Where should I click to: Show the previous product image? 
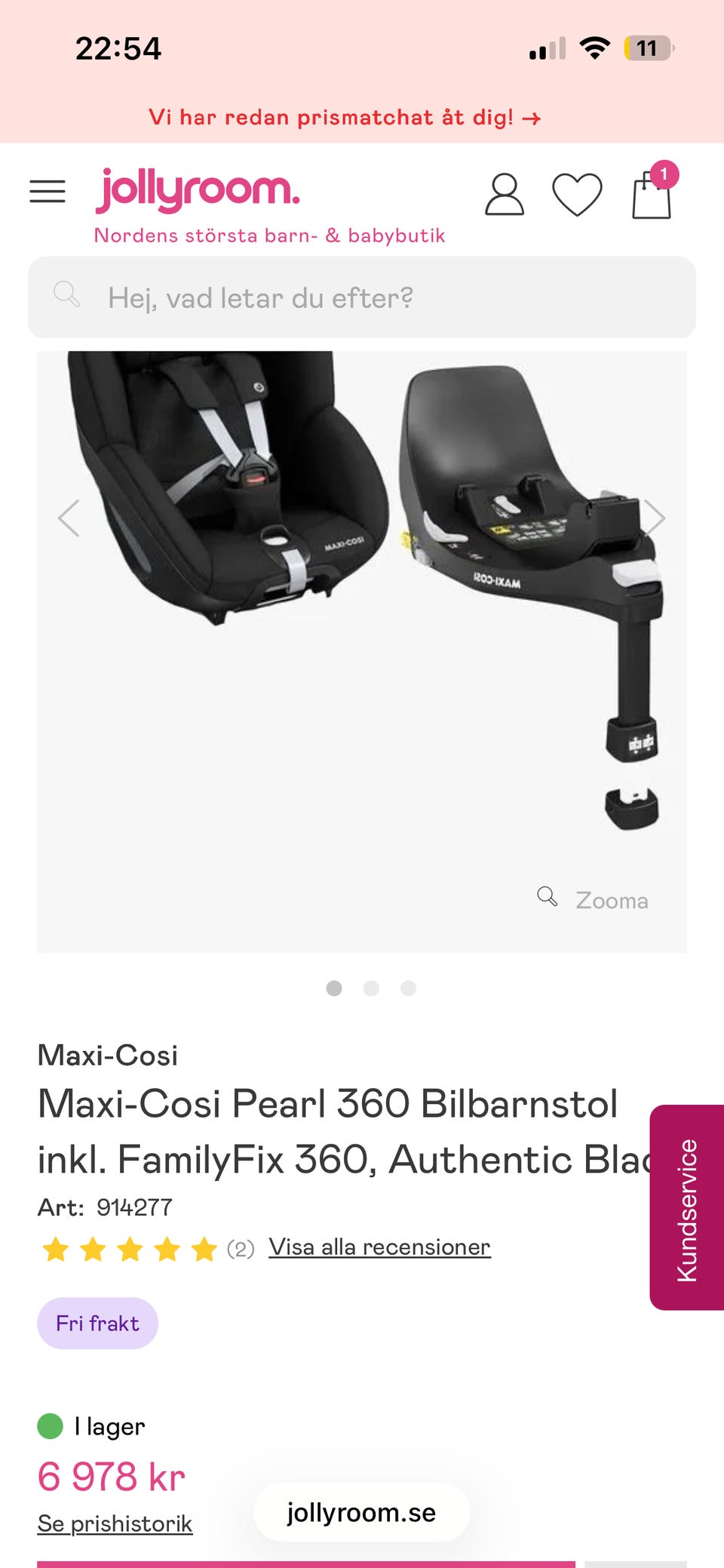(x=69, y=518)
